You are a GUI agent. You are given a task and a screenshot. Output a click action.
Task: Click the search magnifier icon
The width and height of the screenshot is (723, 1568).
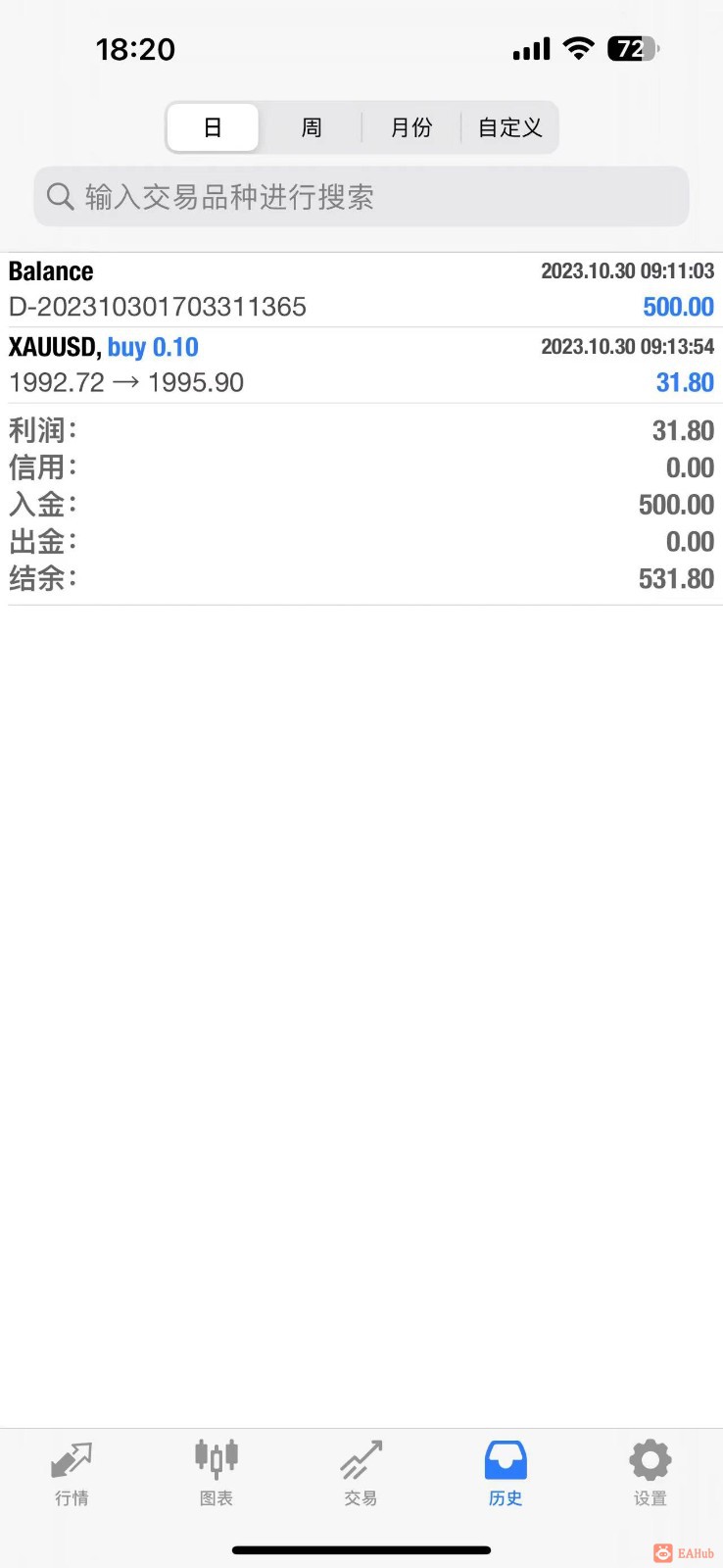[60, 197]
